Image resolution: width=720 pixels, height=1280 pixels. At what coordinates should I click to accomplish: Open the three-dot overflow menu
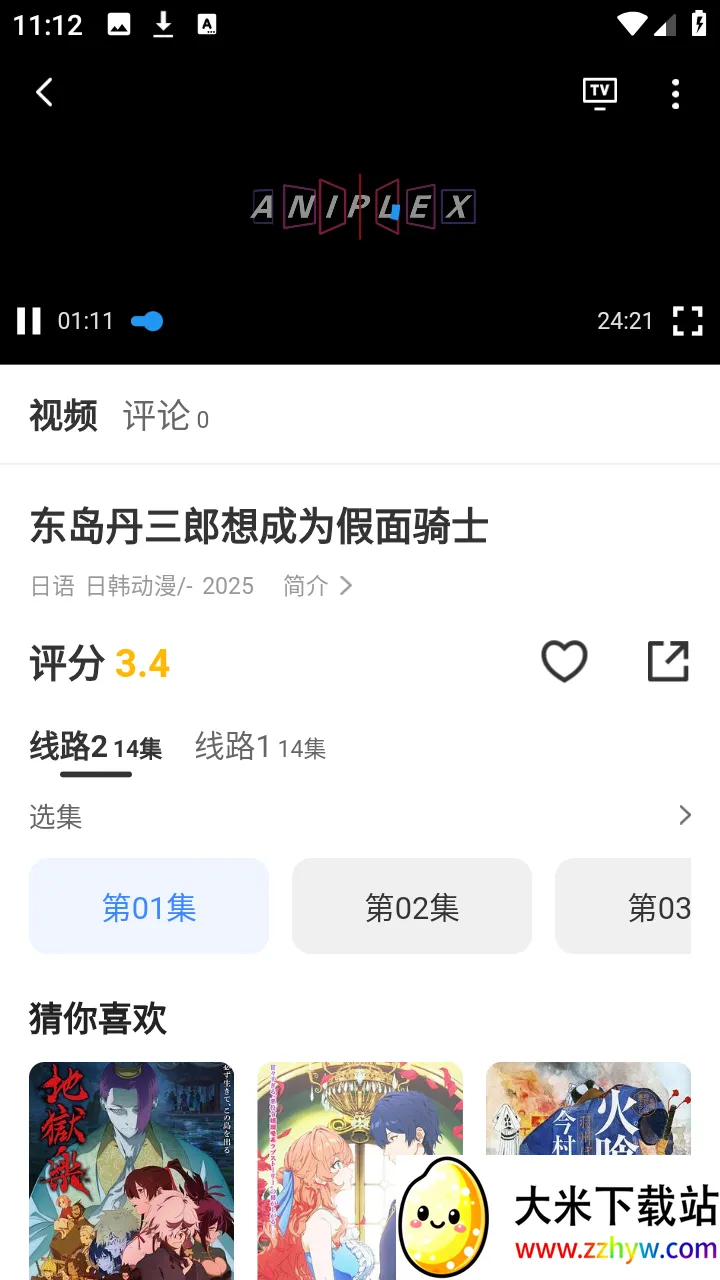click(675, 93)
